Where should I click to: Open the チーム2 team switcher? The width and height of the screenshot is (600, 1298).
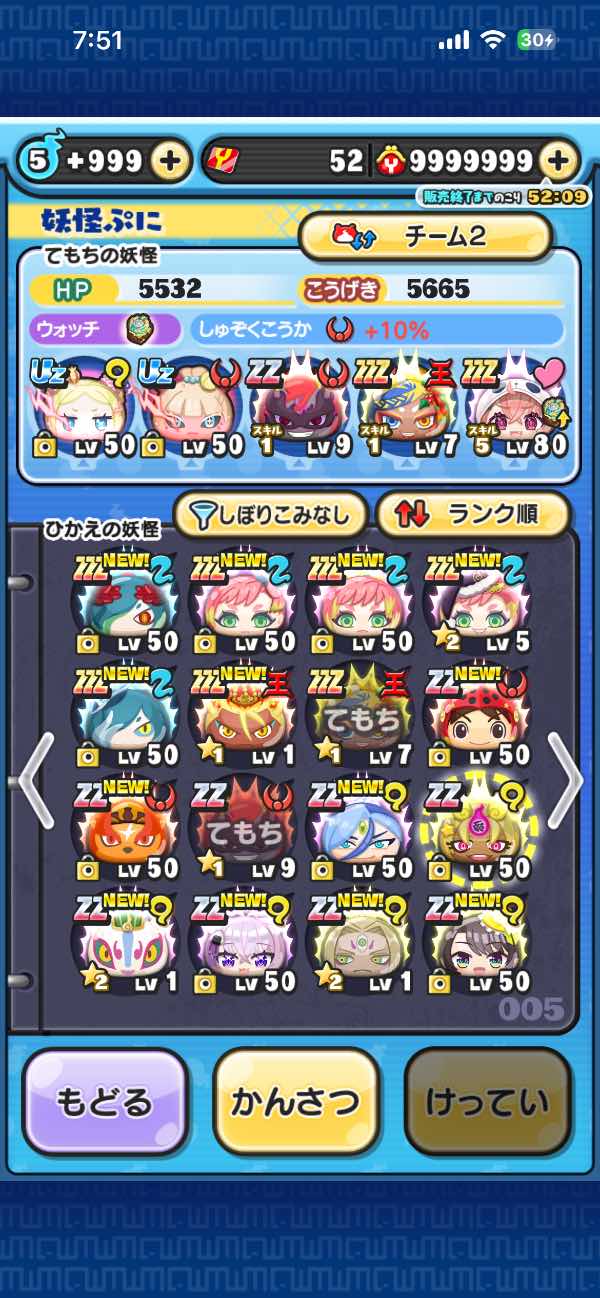tap(425, 236)
